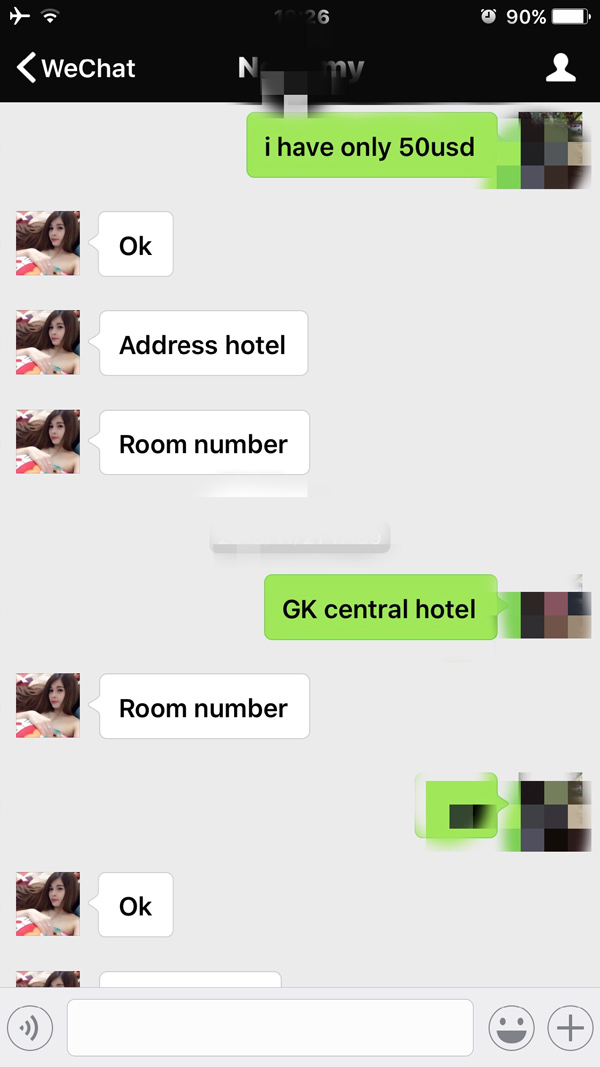Tap sender avatar next to 'Address hotel'
Viewport: 600px width, 1067px height.
(x=48, y=342)
